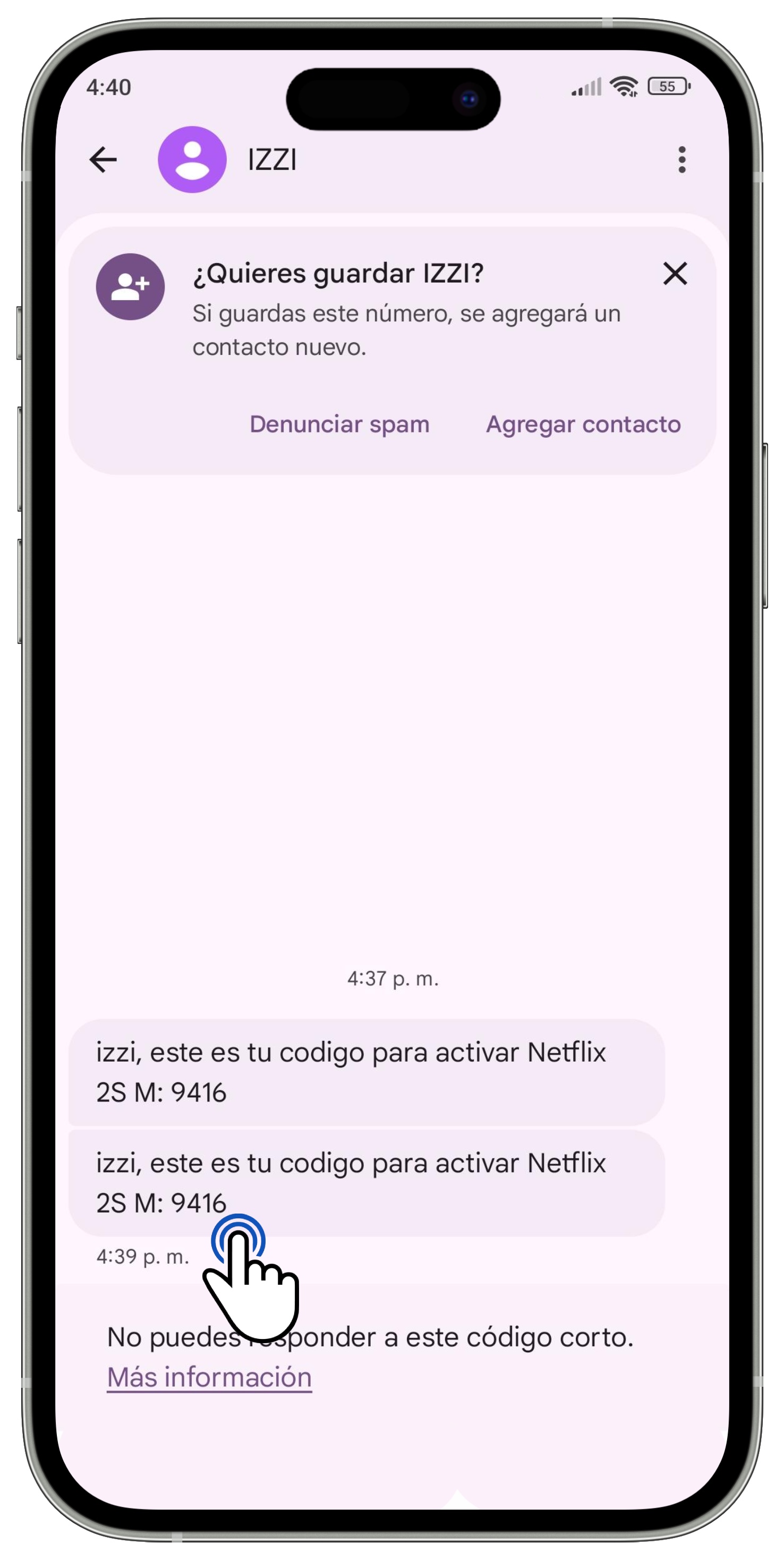Viewport: 784px width, 1560px height.
Task: Go back to the conversations list
Action: [x=103, y=160]
